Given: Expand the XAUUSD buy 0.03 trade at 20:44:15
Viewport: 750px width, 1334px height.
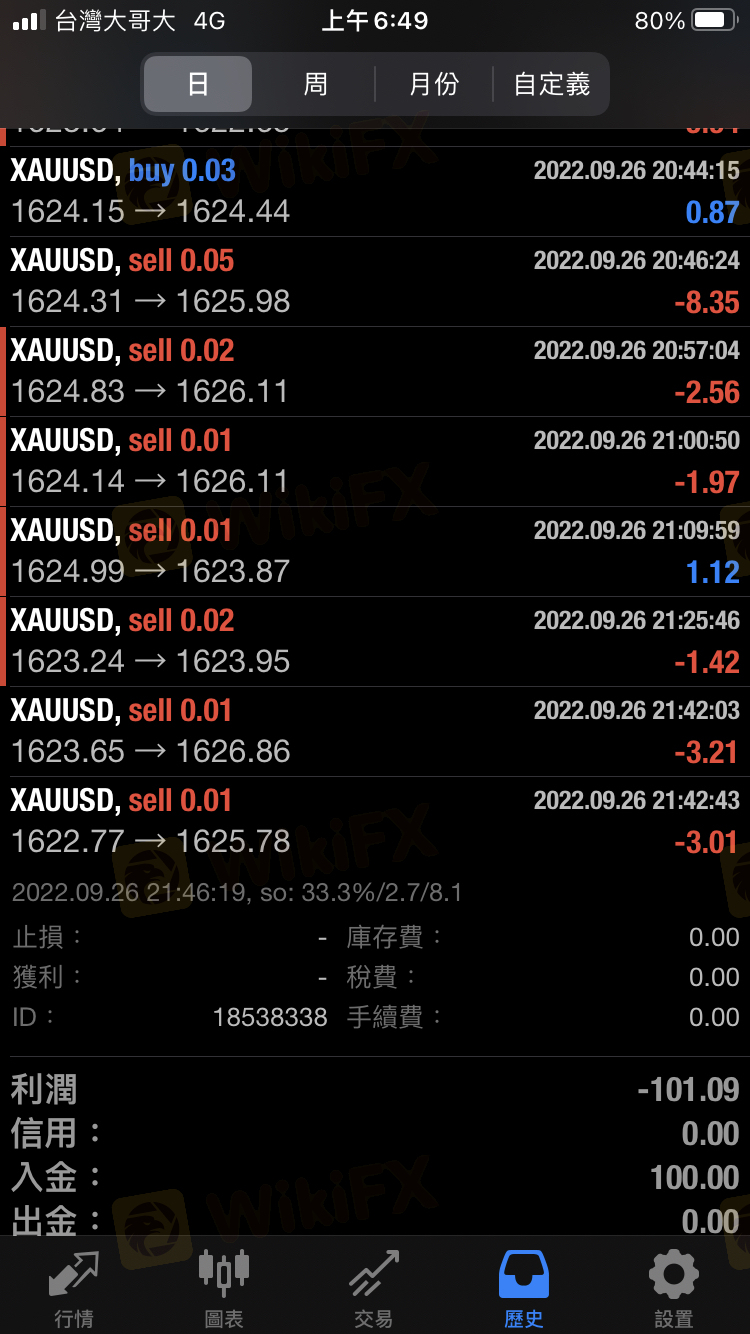Looking at the screenshot, I should pos(375,191).
